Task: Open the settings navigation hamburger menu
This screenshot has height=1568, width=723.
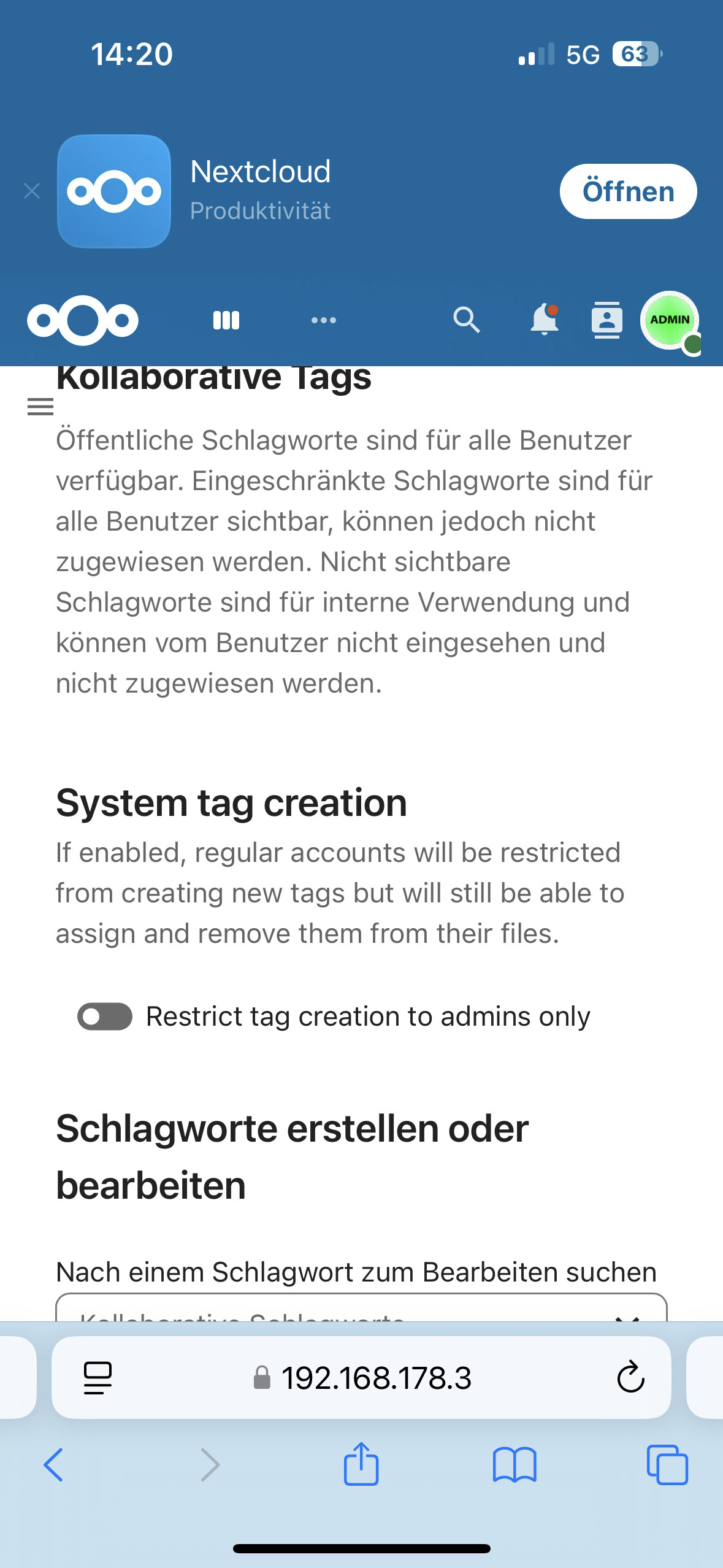Action: [40, 406]
